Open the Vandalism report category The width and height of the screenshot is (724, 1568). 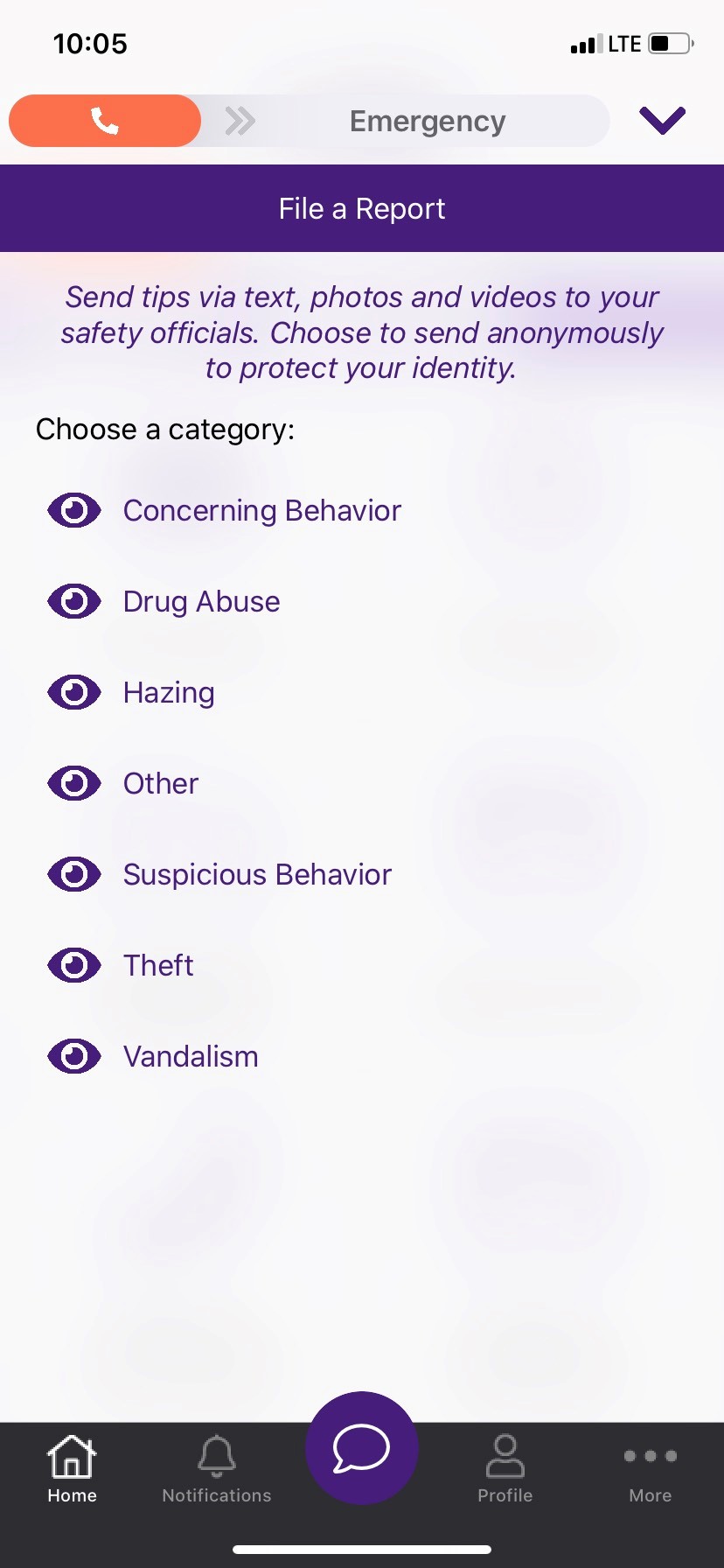(x=191, y=1056)
